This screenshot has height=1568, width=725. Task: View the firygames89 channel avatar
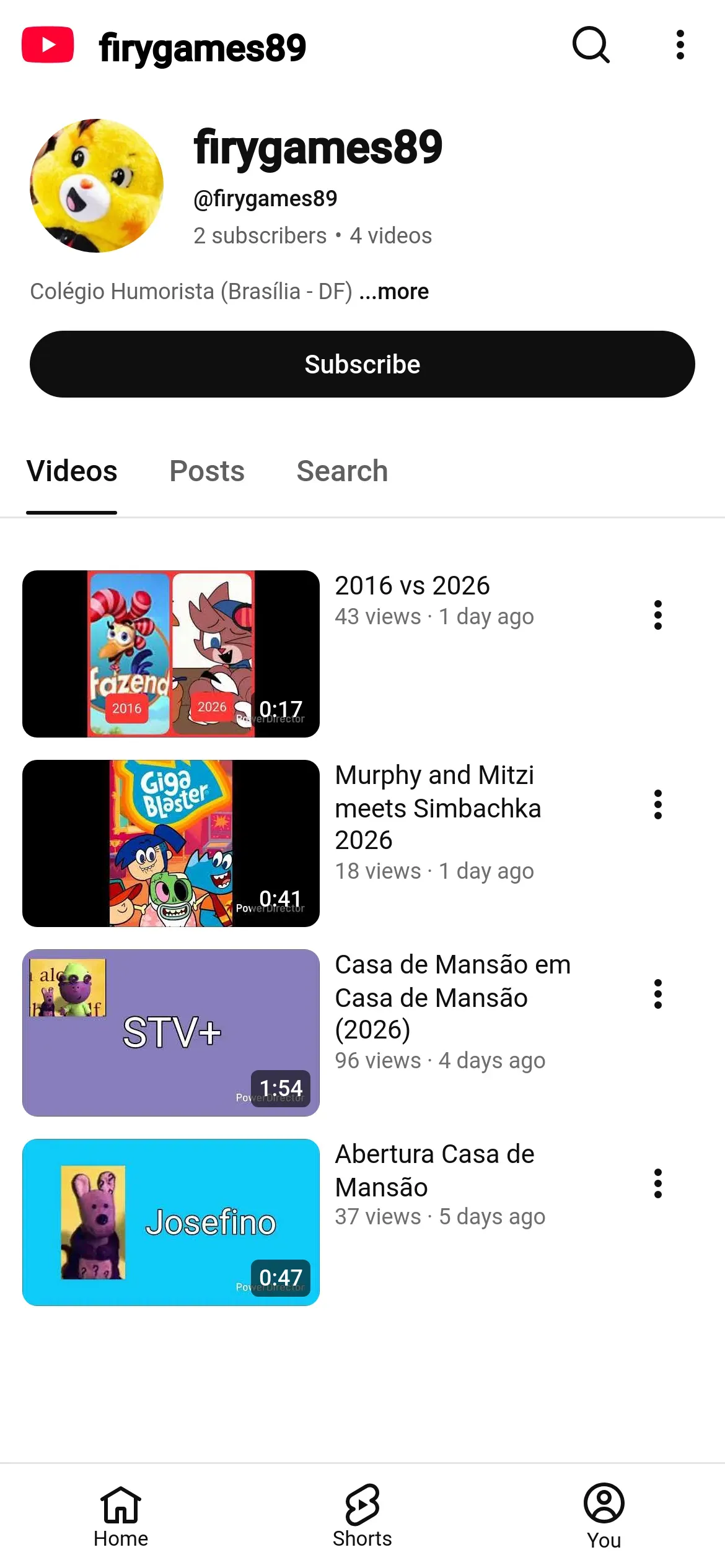pos(97,186)
